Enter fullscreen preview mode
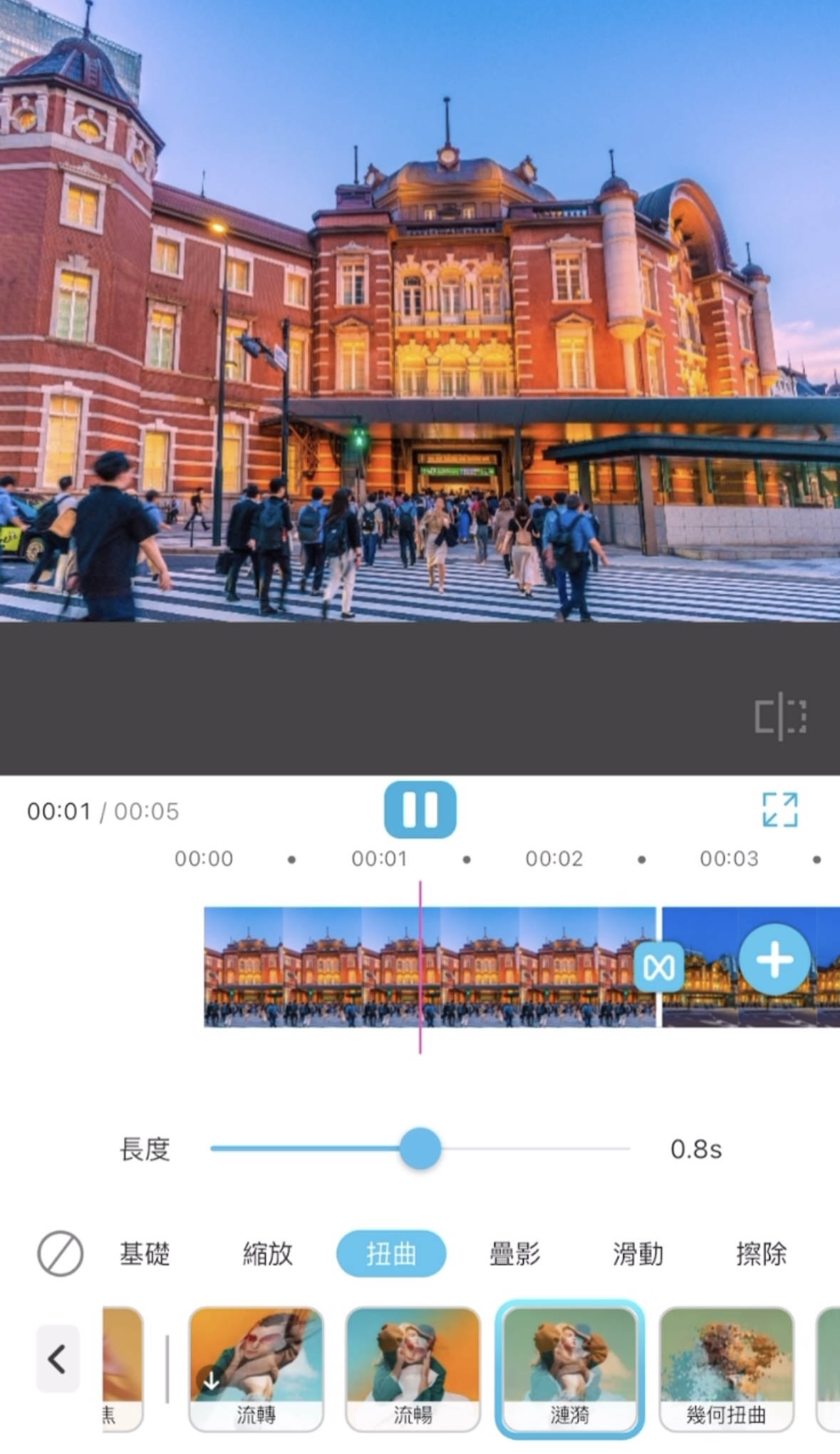Screen dimensions: 840x1454 779,810
